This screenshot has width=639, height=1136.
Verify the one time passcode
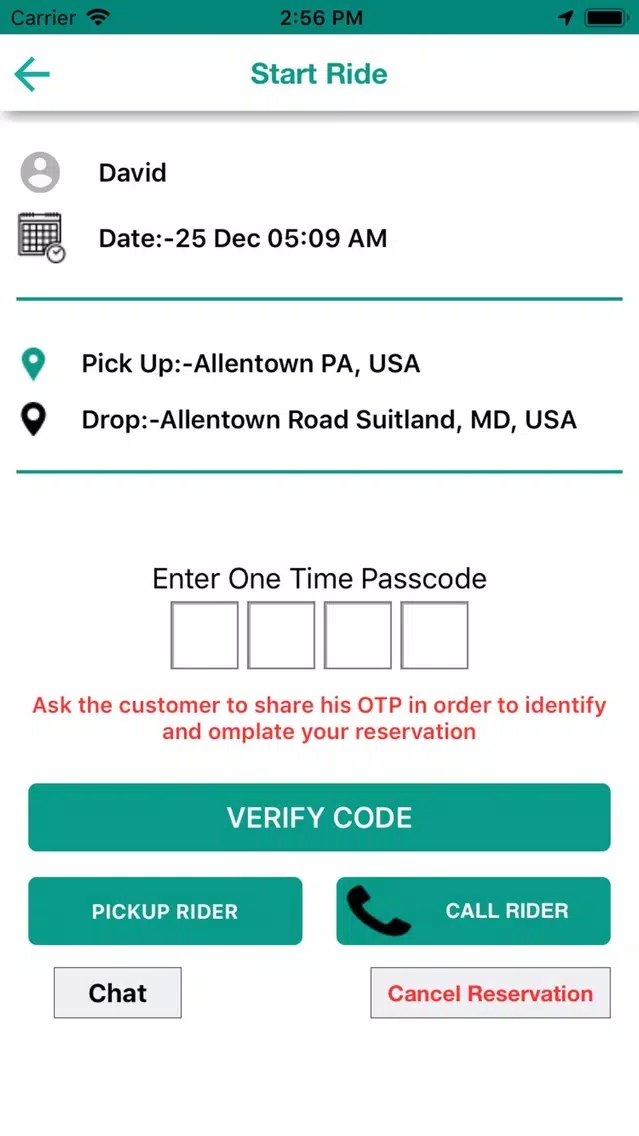320,817
